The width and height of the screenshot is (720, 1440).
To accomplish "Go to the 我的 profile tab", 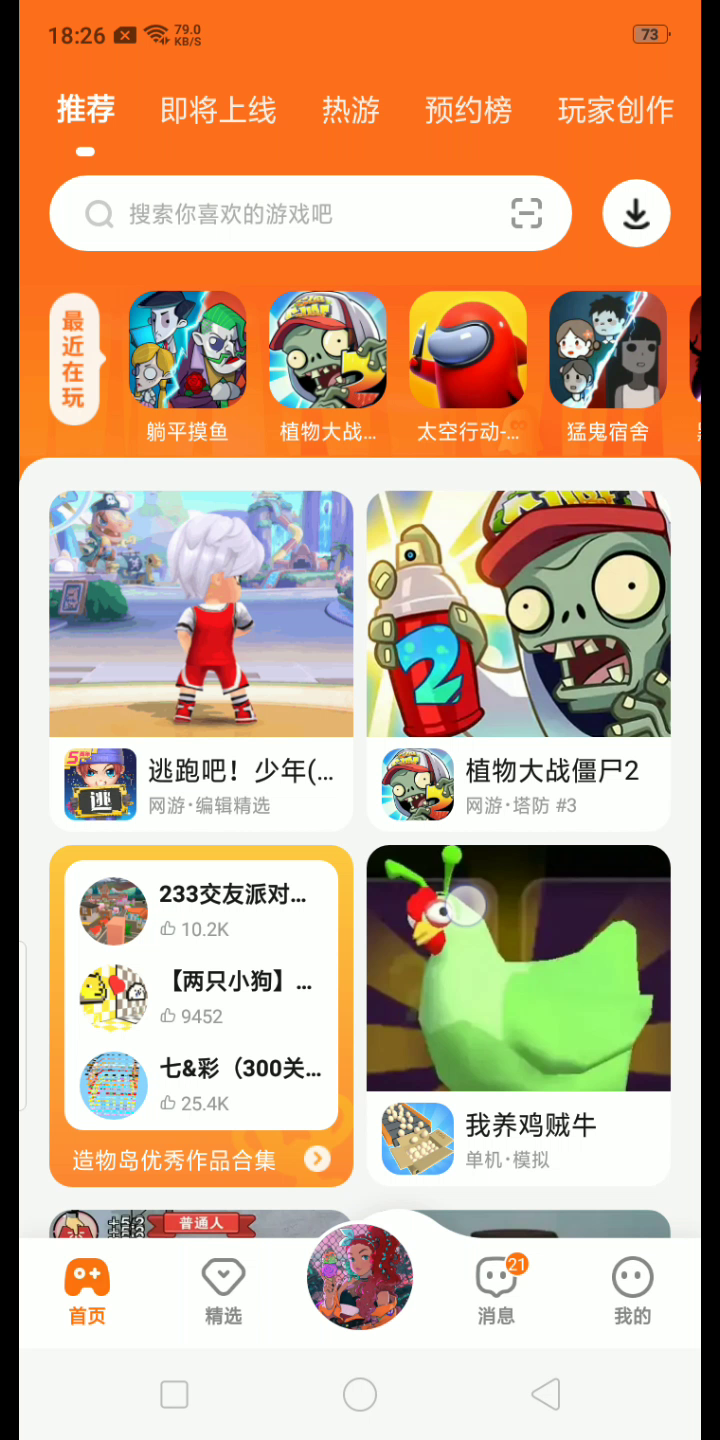I will [632, 1292].
